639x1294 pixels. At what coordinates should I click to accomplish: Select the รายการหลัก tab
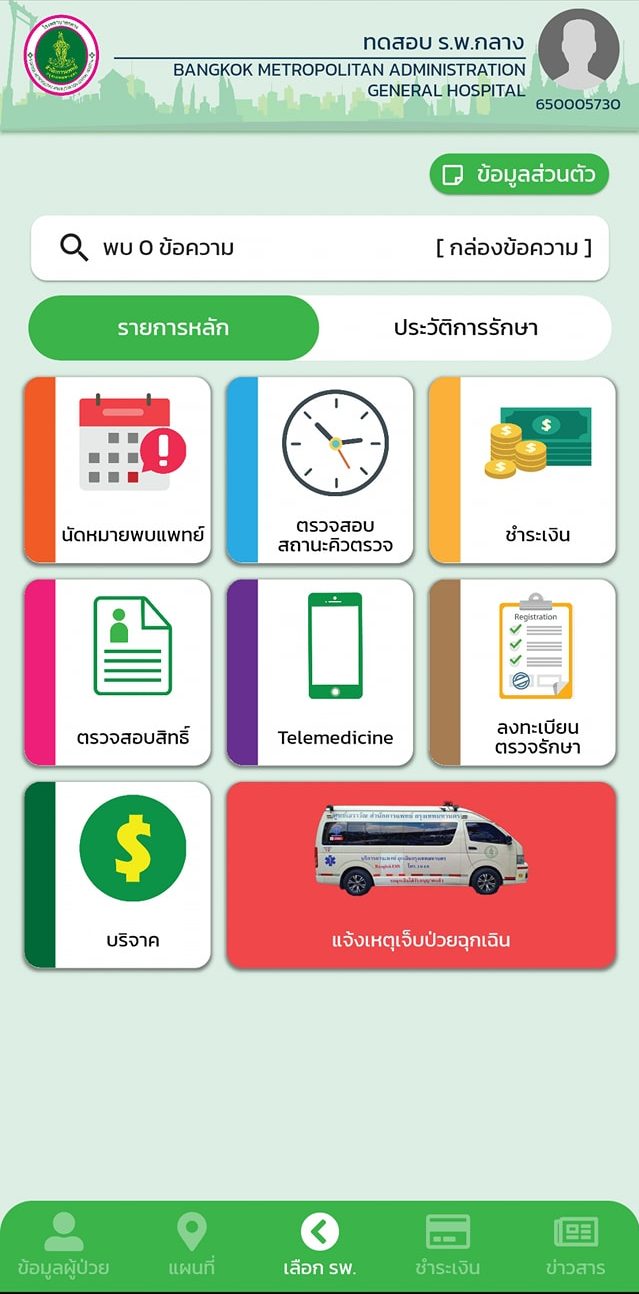(x=173, y=328)
